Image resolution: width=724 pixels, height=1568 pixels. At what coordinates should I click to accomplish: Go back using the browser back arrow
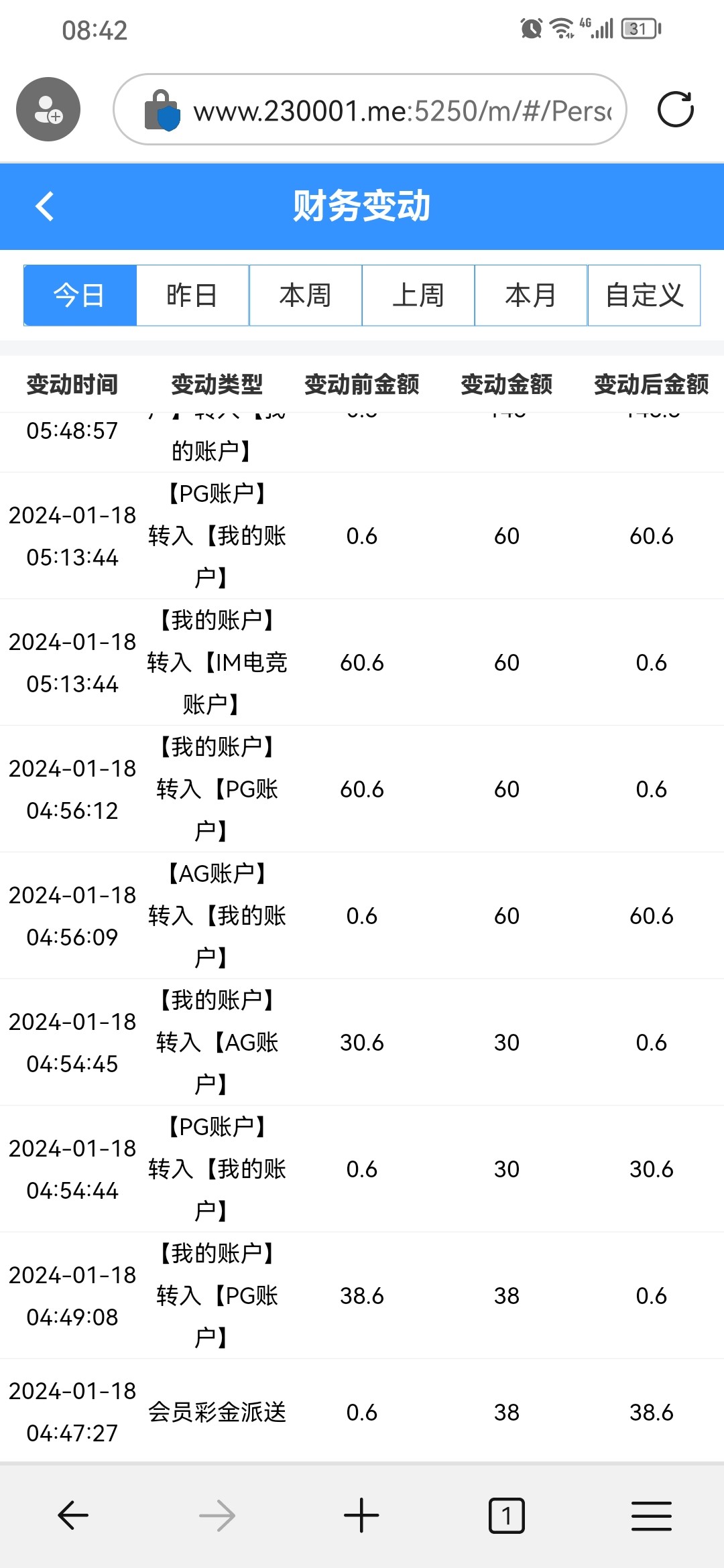(73, 1515)
